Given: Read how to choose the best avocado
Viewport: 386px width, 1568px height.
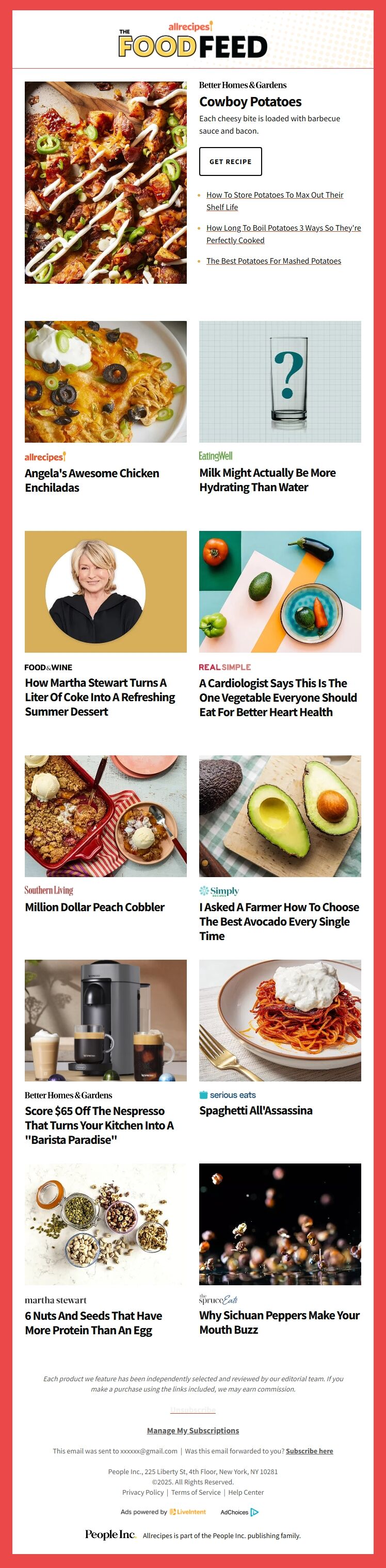Looking at the screenshot, I should 279,921.
